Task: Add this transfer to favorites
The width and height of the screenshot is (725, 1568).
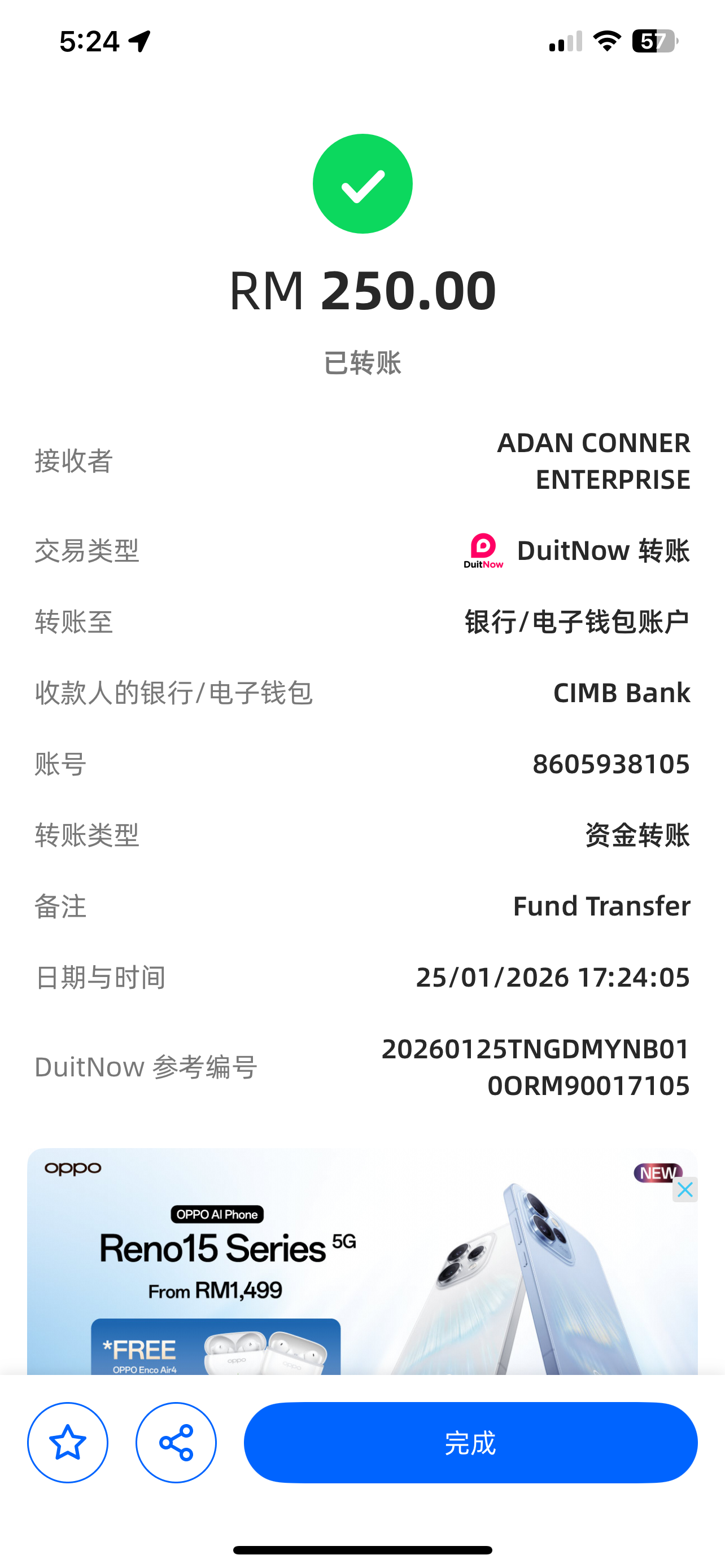Action: [x=68, y=1442]
